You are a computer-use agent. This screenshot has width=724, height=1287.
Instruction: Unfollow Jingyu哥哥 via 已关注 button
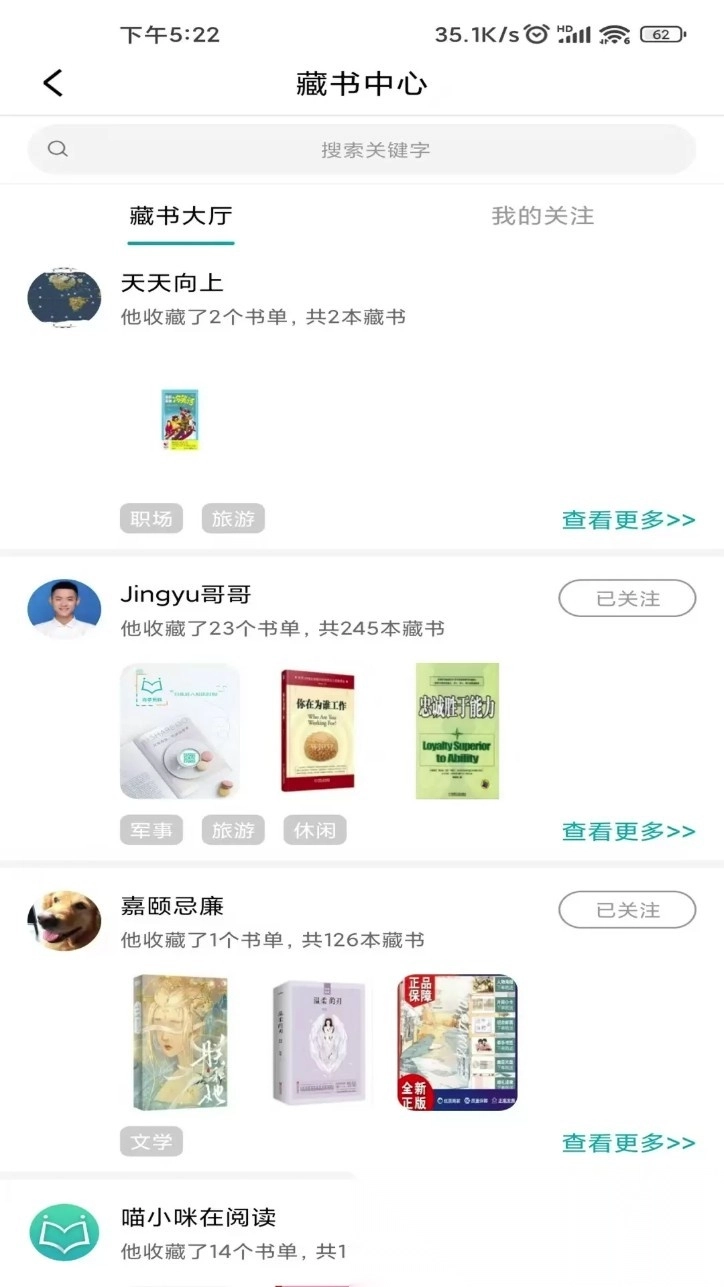point(627,599)
